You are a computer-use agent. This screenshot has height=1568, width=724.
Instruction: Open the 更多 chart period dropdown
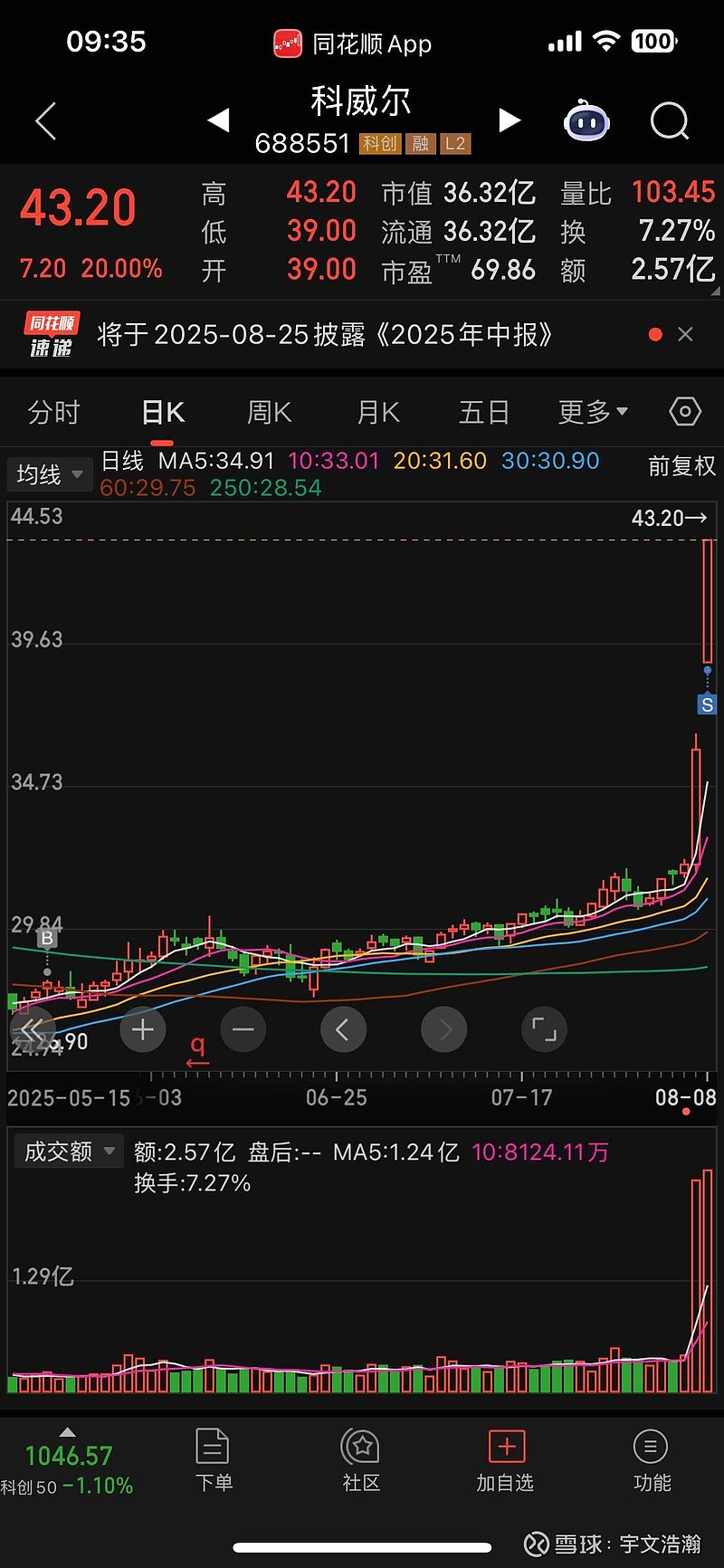593,412
